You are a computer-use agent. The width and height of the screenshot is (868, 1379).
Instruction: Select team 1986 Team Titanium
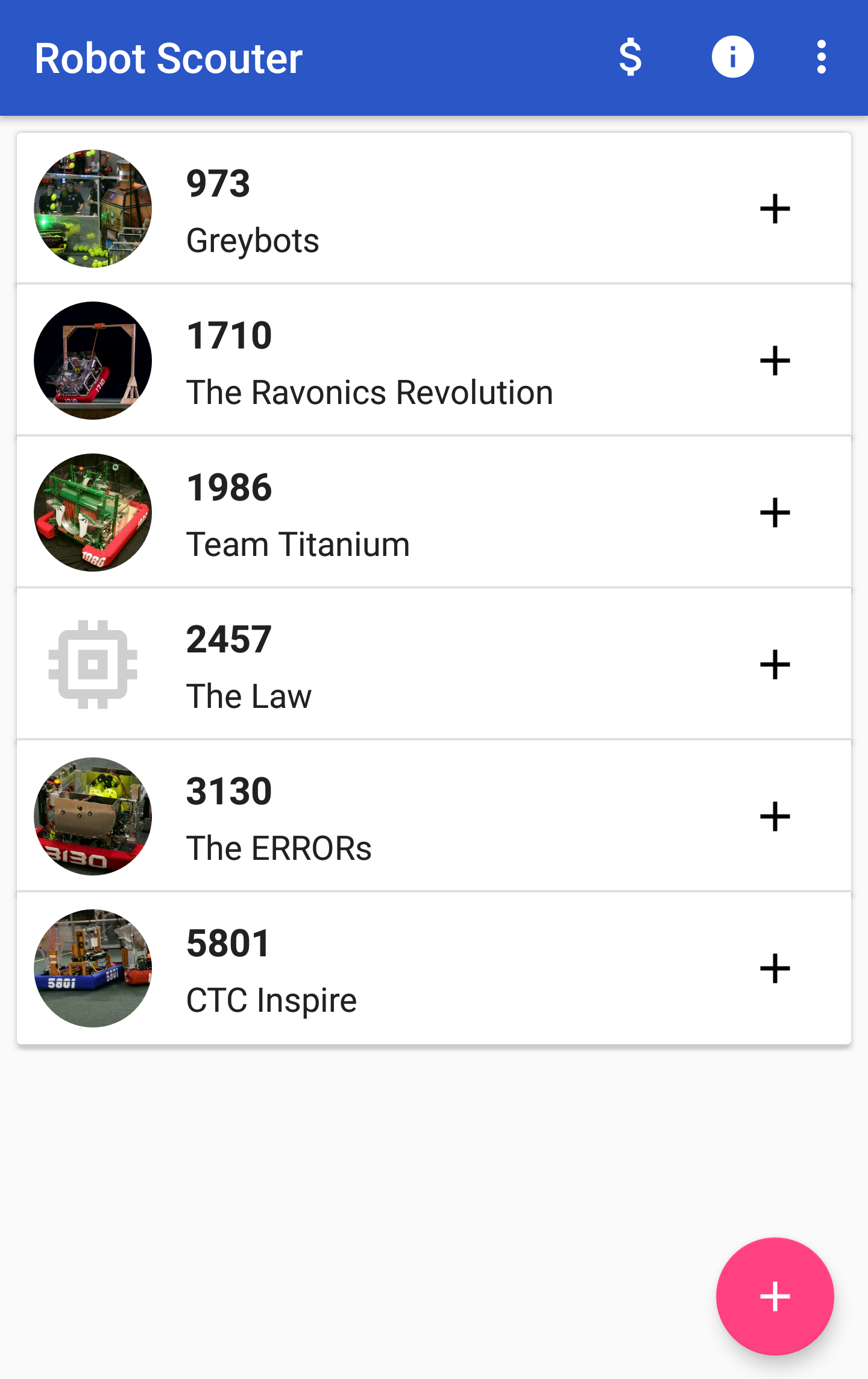362,513
